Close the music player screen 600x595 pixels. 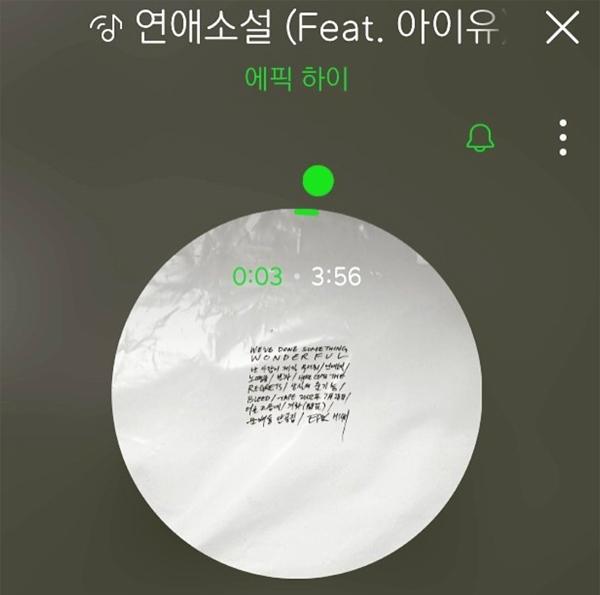(563, 30)
